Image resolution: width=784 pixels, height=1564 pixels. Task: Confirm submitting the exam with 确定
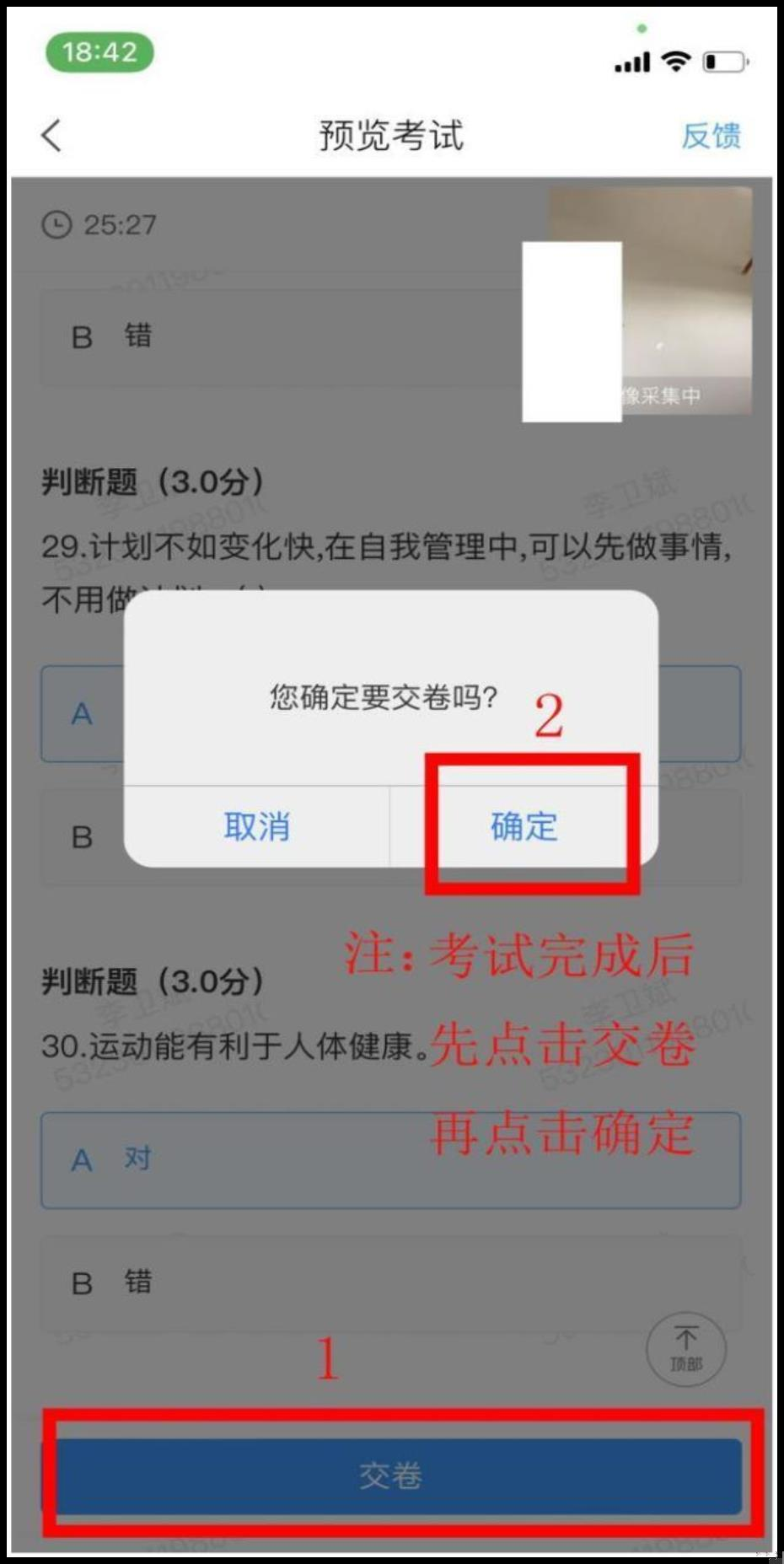pyautogui.click(x=524, y=826)
